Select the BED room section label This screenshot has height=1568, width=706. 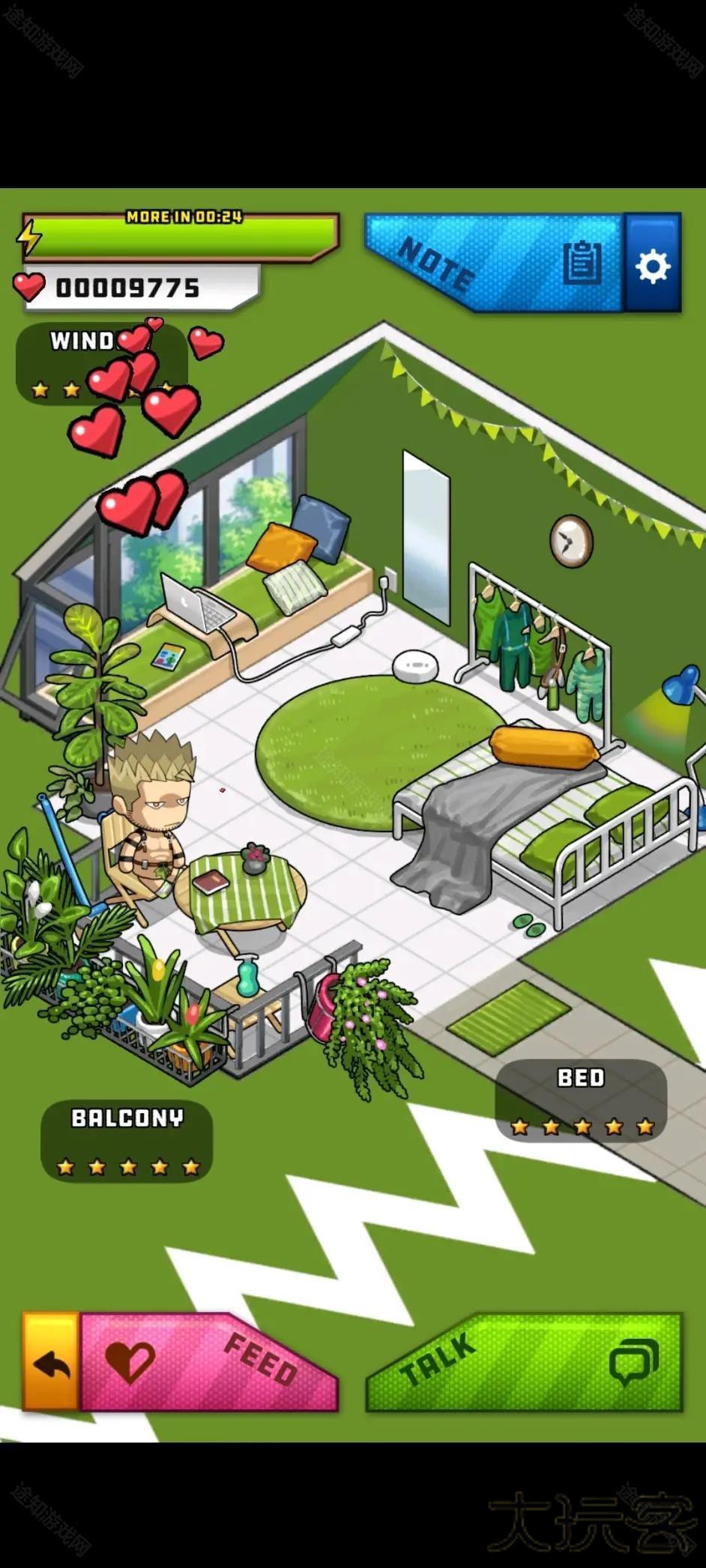coord(581,1077)
